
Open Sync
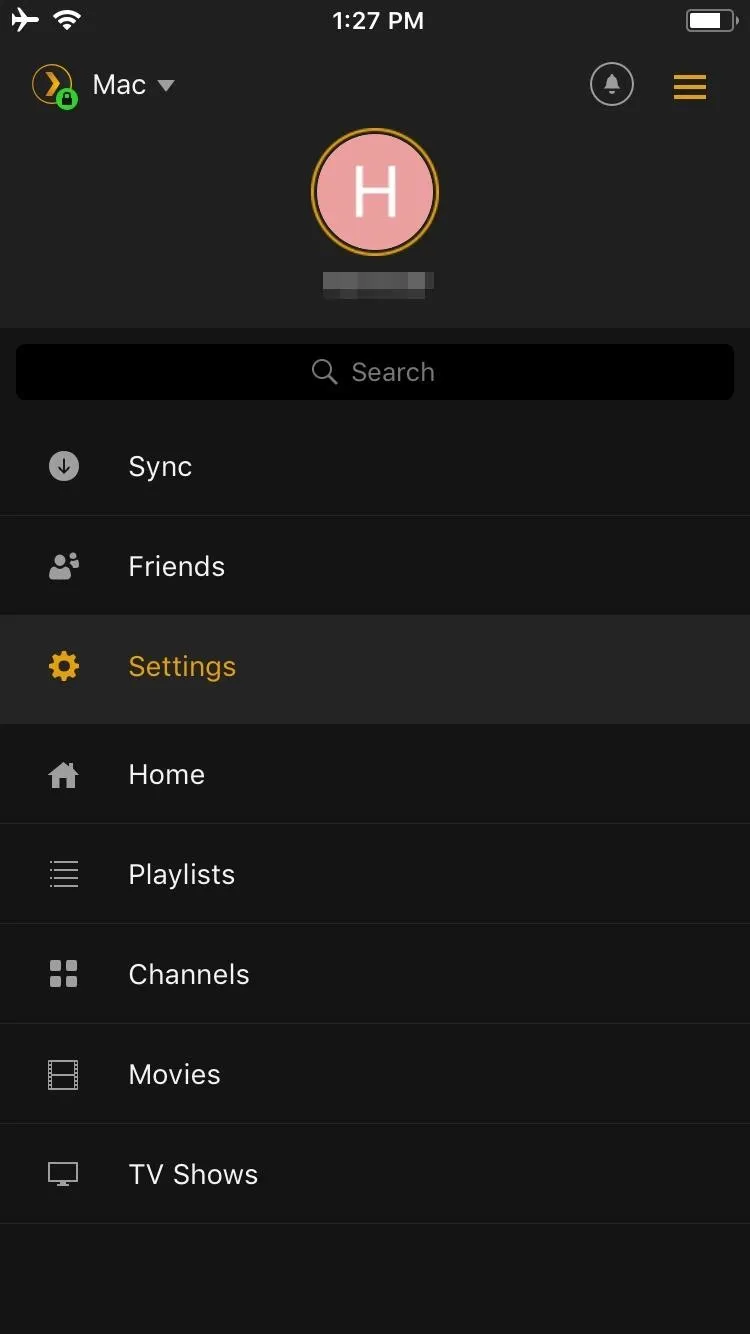[375, 466]
